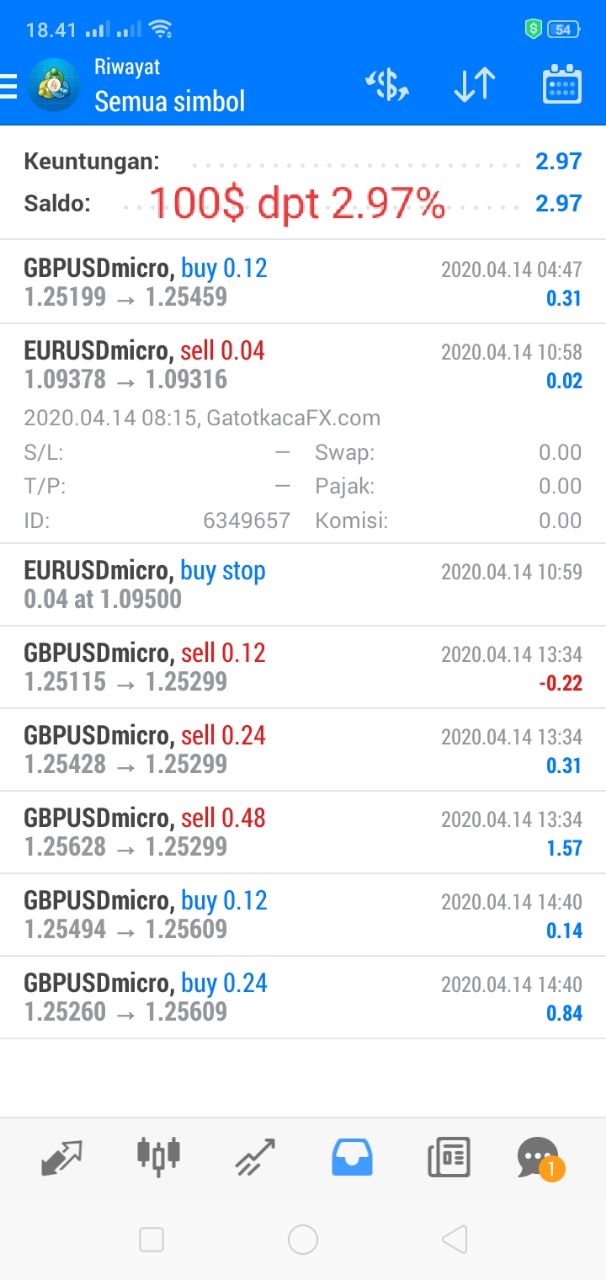Open the sort order options

pos(474,85)
